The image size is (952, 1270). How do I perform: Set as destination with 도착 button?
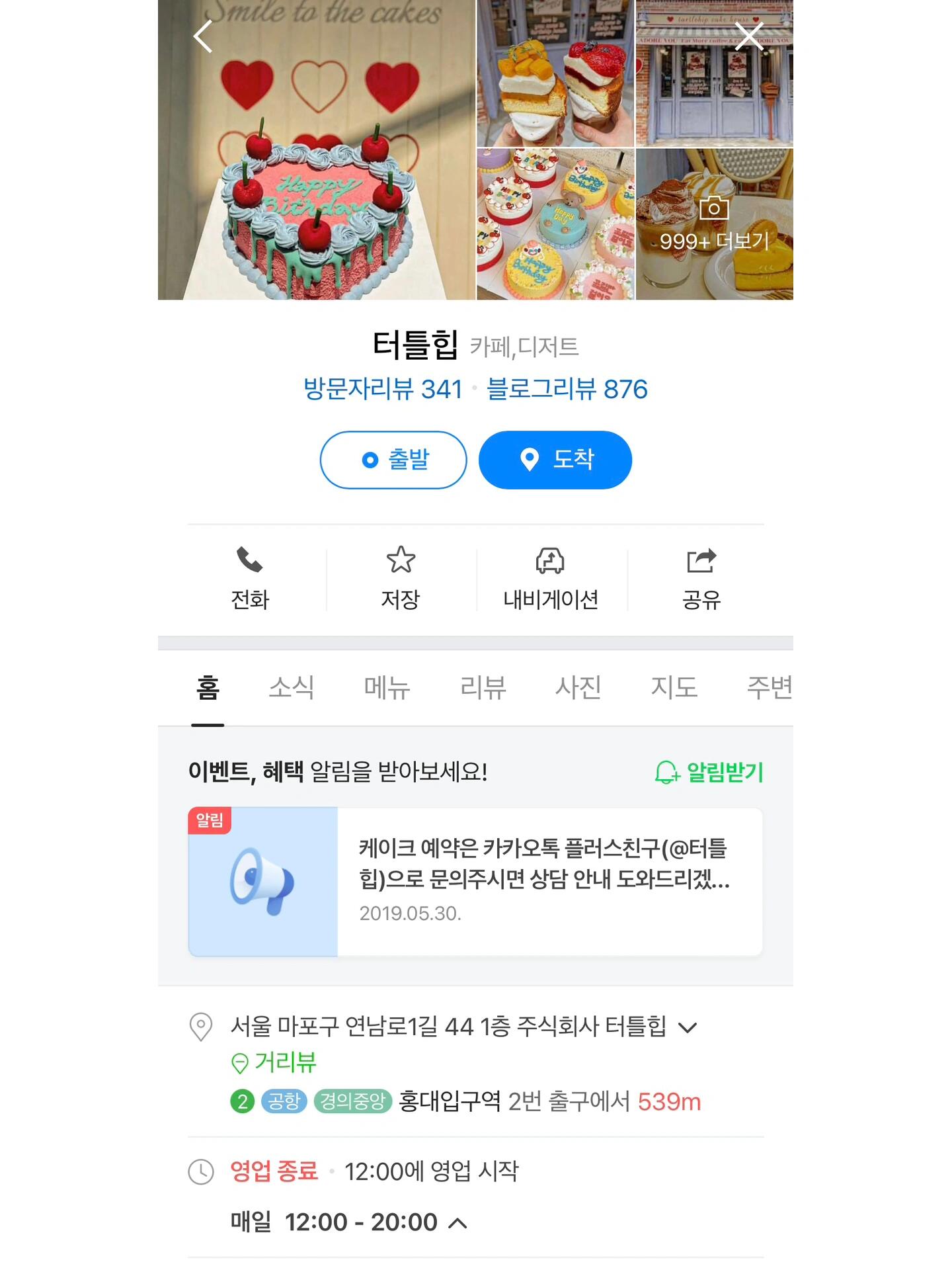555,460
